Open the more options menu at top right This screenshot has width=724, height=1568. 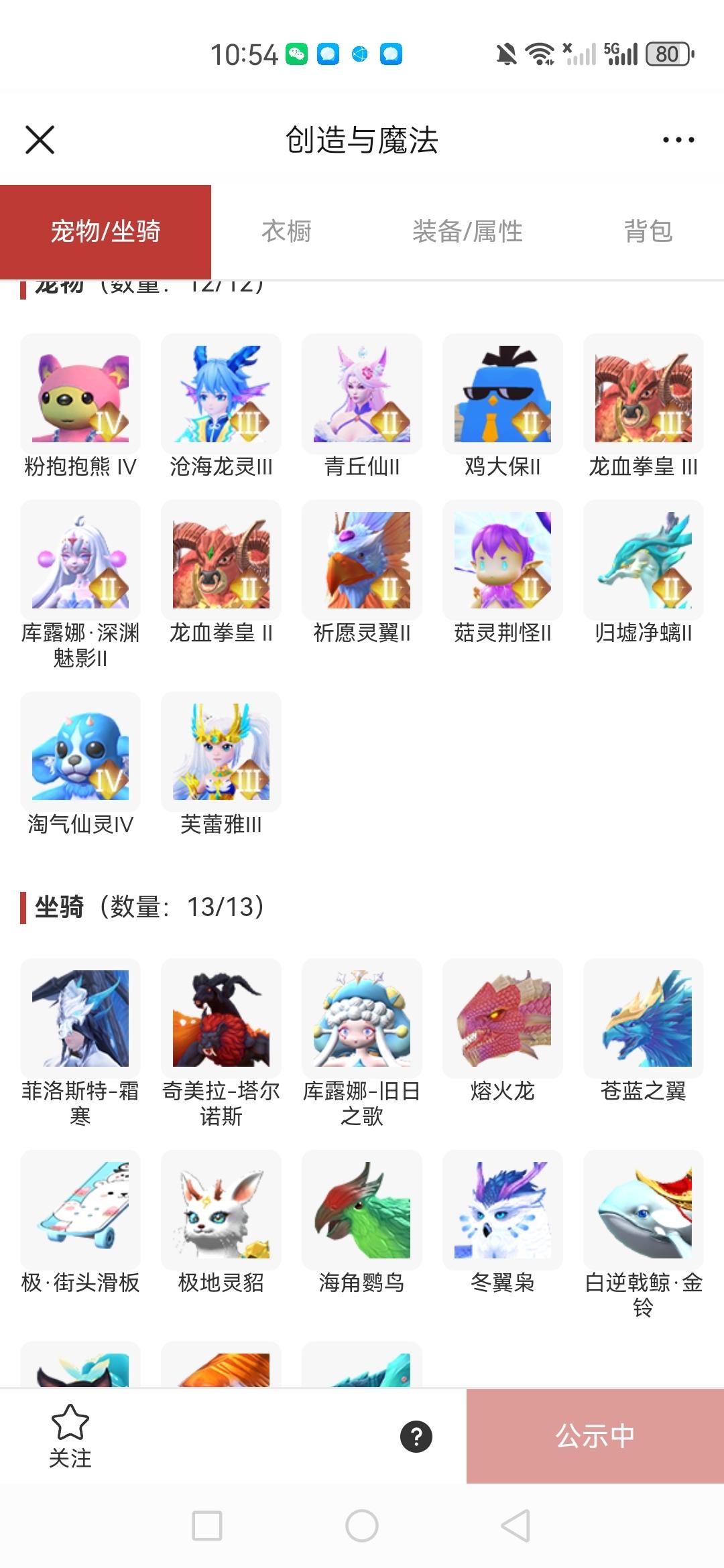point(678,139)
